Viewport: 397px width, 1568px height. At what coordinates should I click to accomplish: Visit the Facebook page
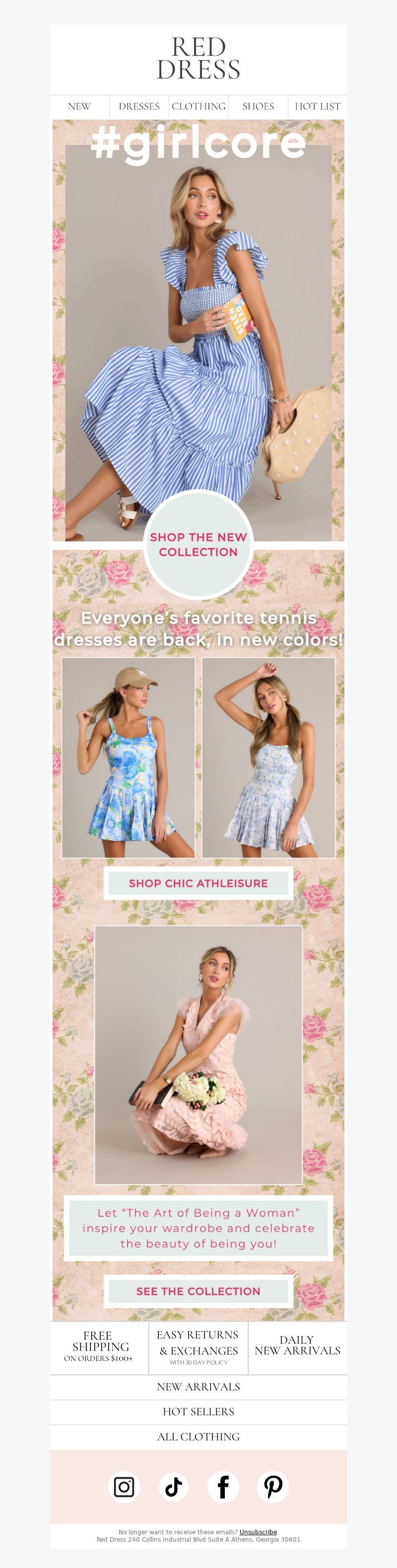[x=223, y=1487]
